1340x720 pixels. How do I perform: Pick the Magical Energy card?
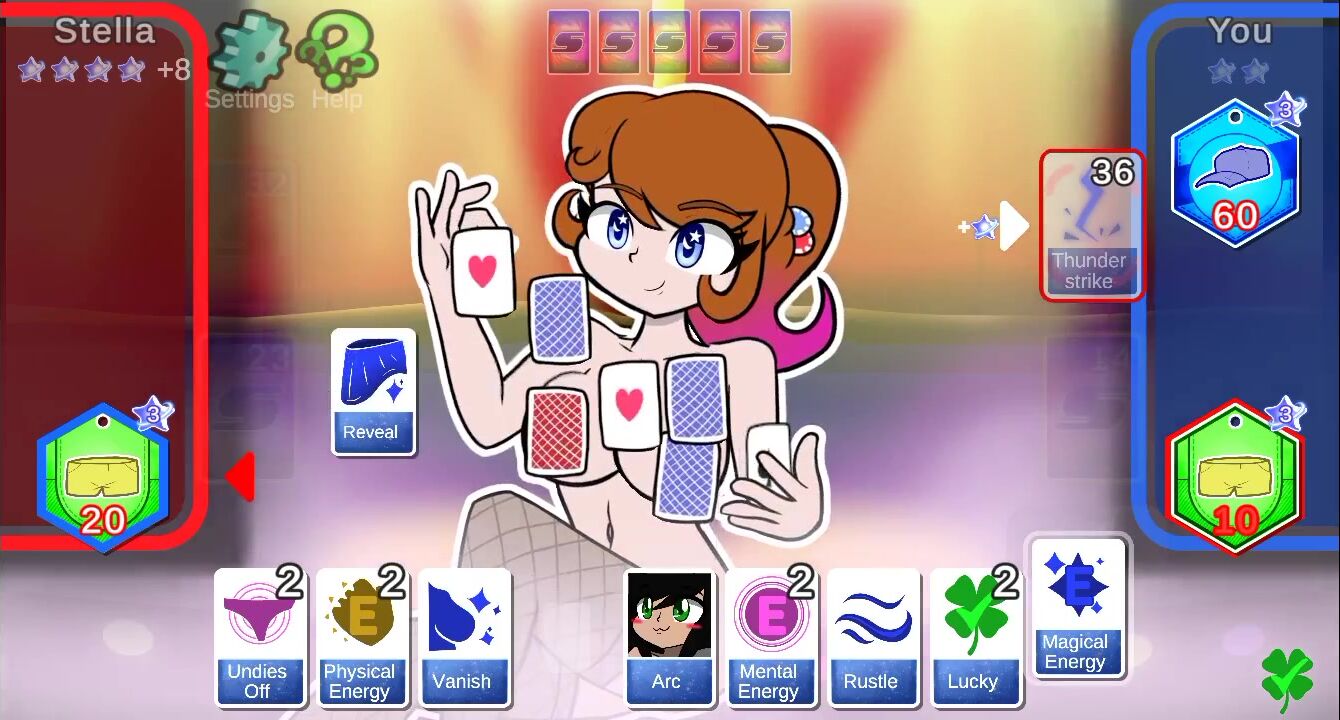(x=1077, y=608)
